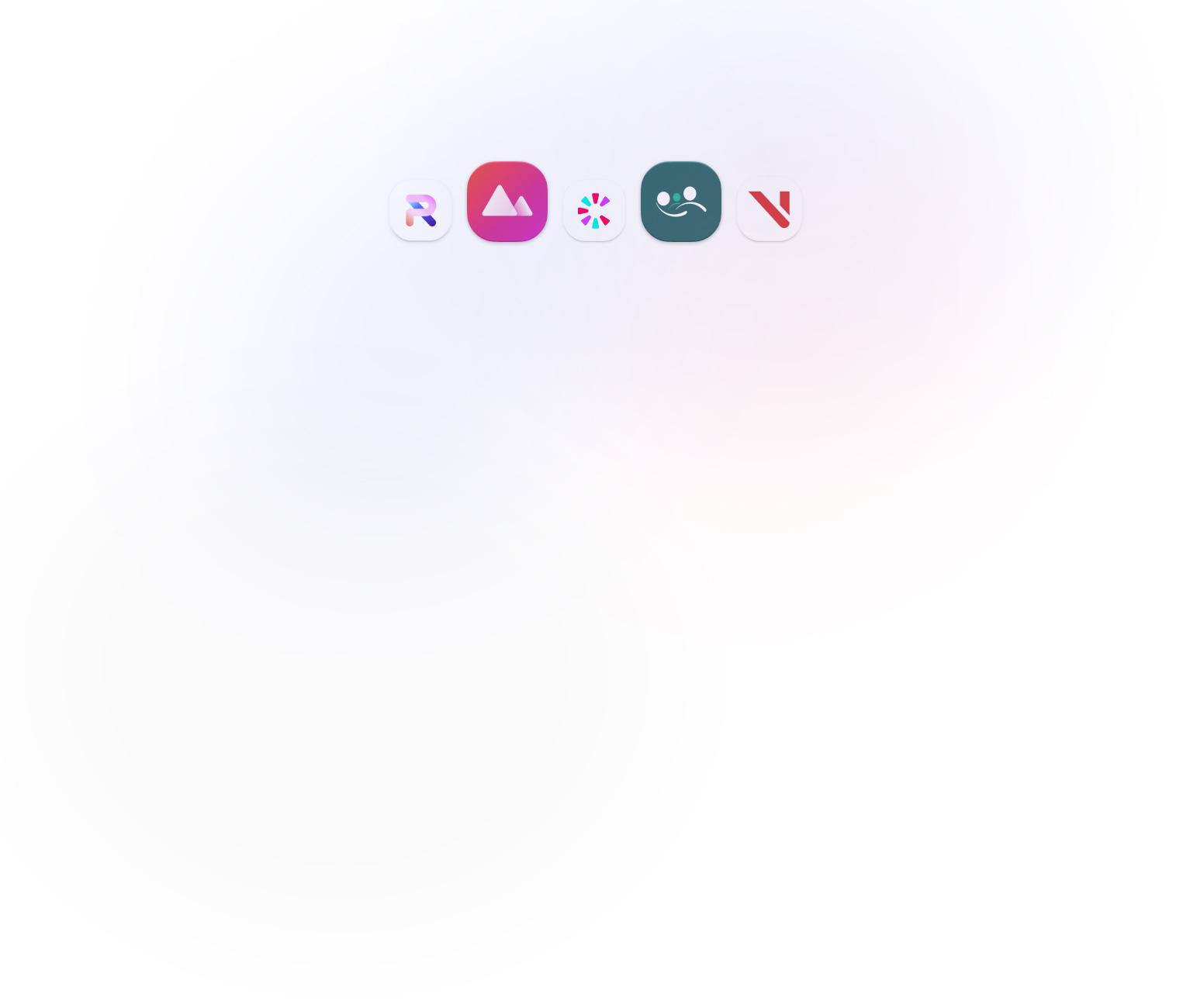1190x1008 pixels.
Task: Open the pink mountains app icon
Action: tap(507, 202)
